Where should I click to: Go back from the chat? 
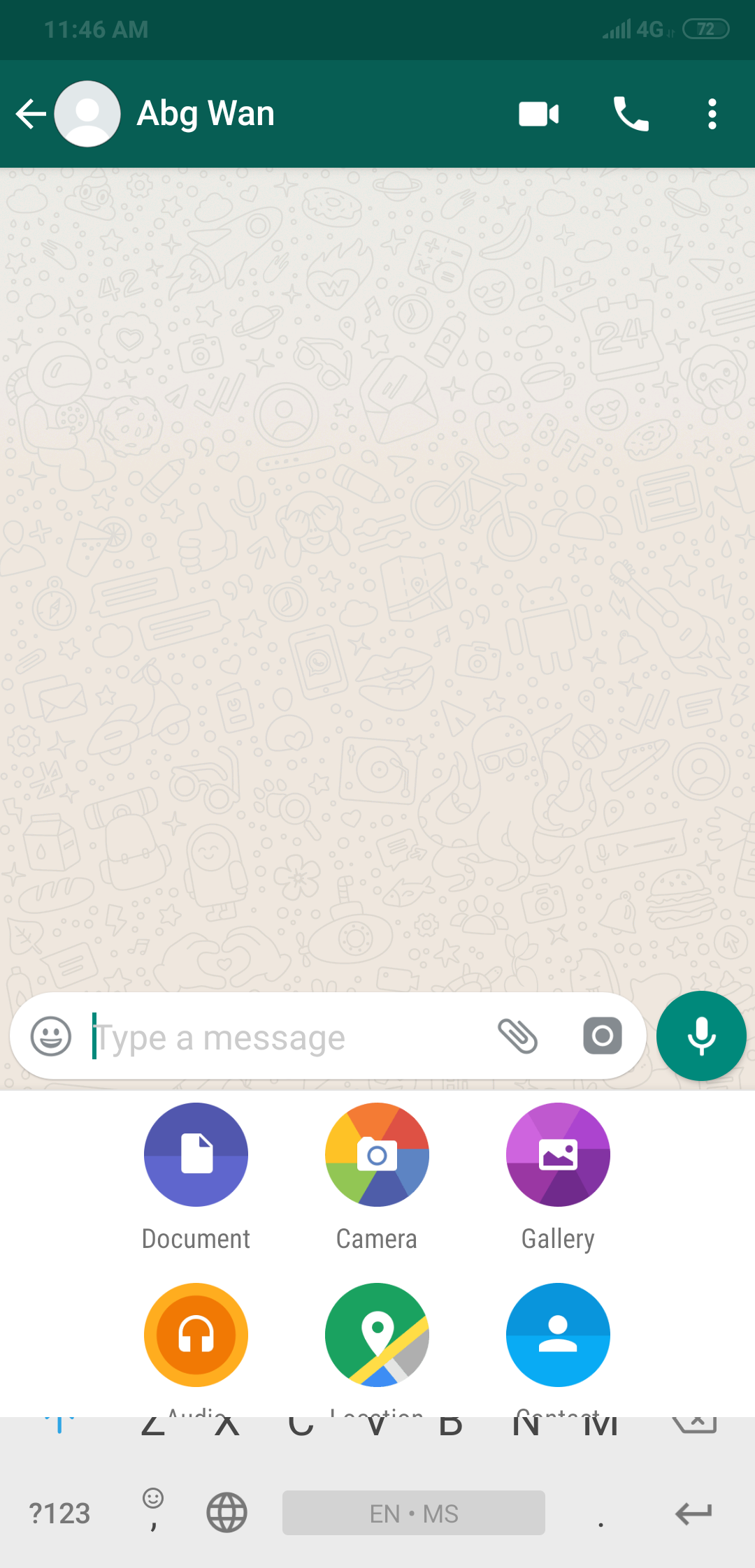[31, 114]
